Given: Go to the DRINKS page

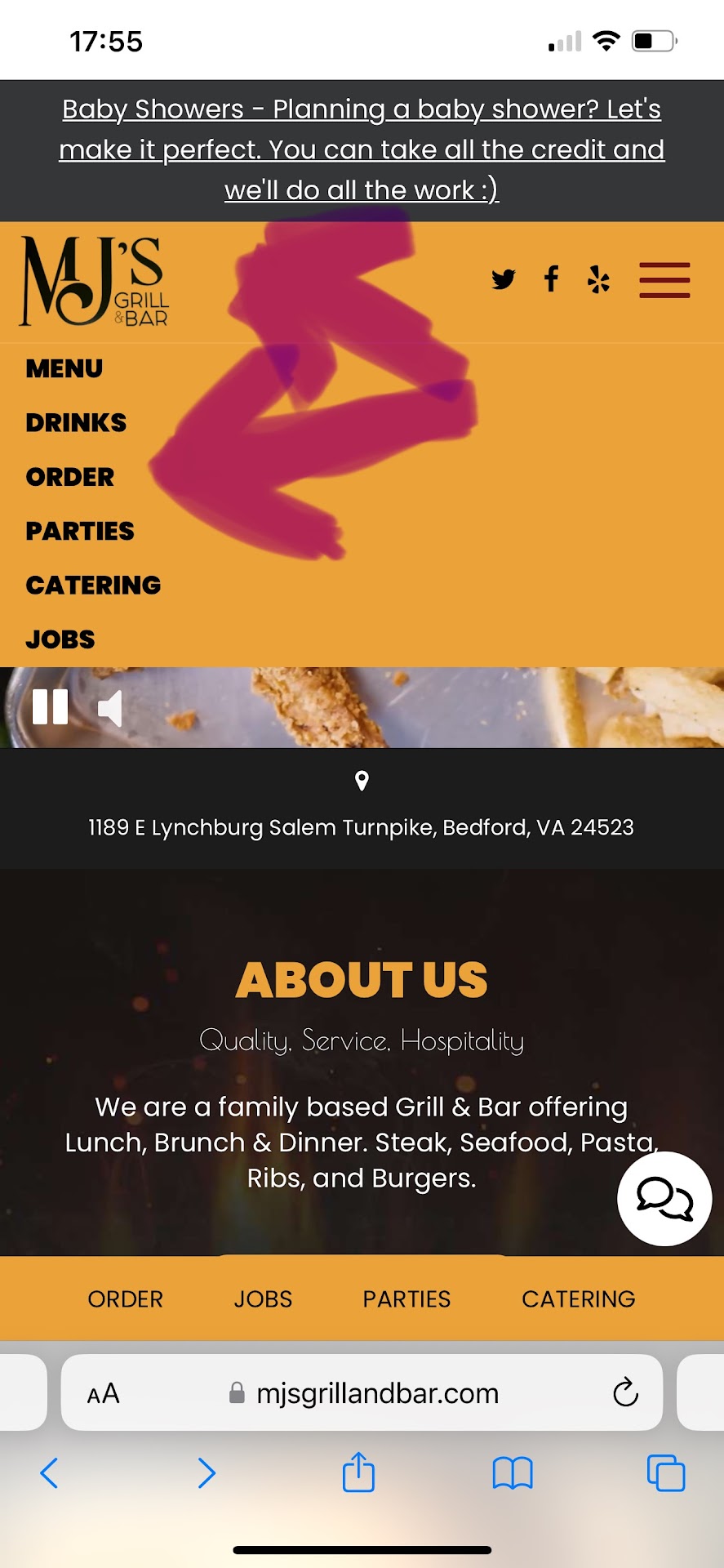Looking at the screenshot, I should click(x=76, y=423).
